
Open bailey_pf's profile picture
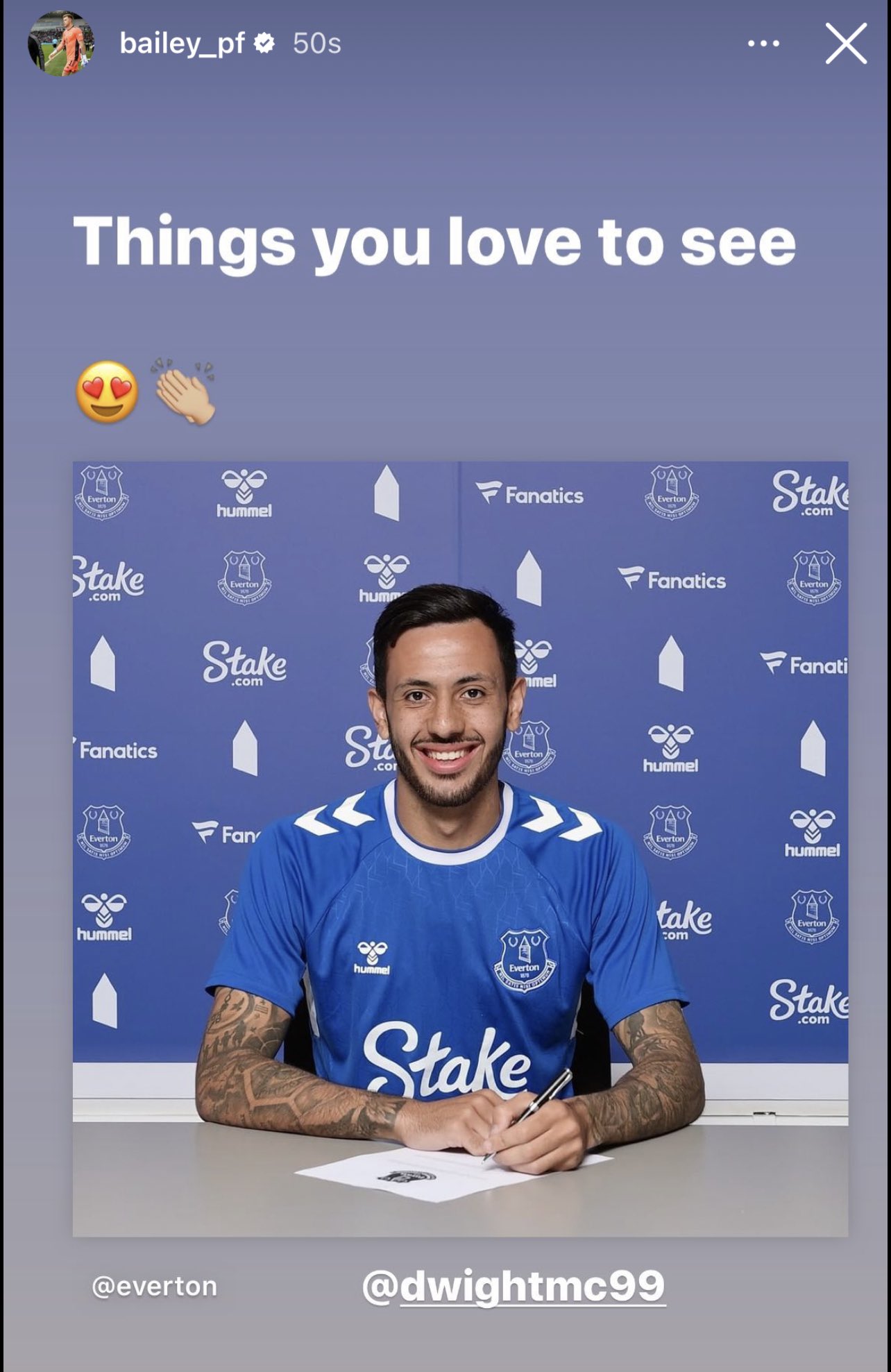(60, 43)
